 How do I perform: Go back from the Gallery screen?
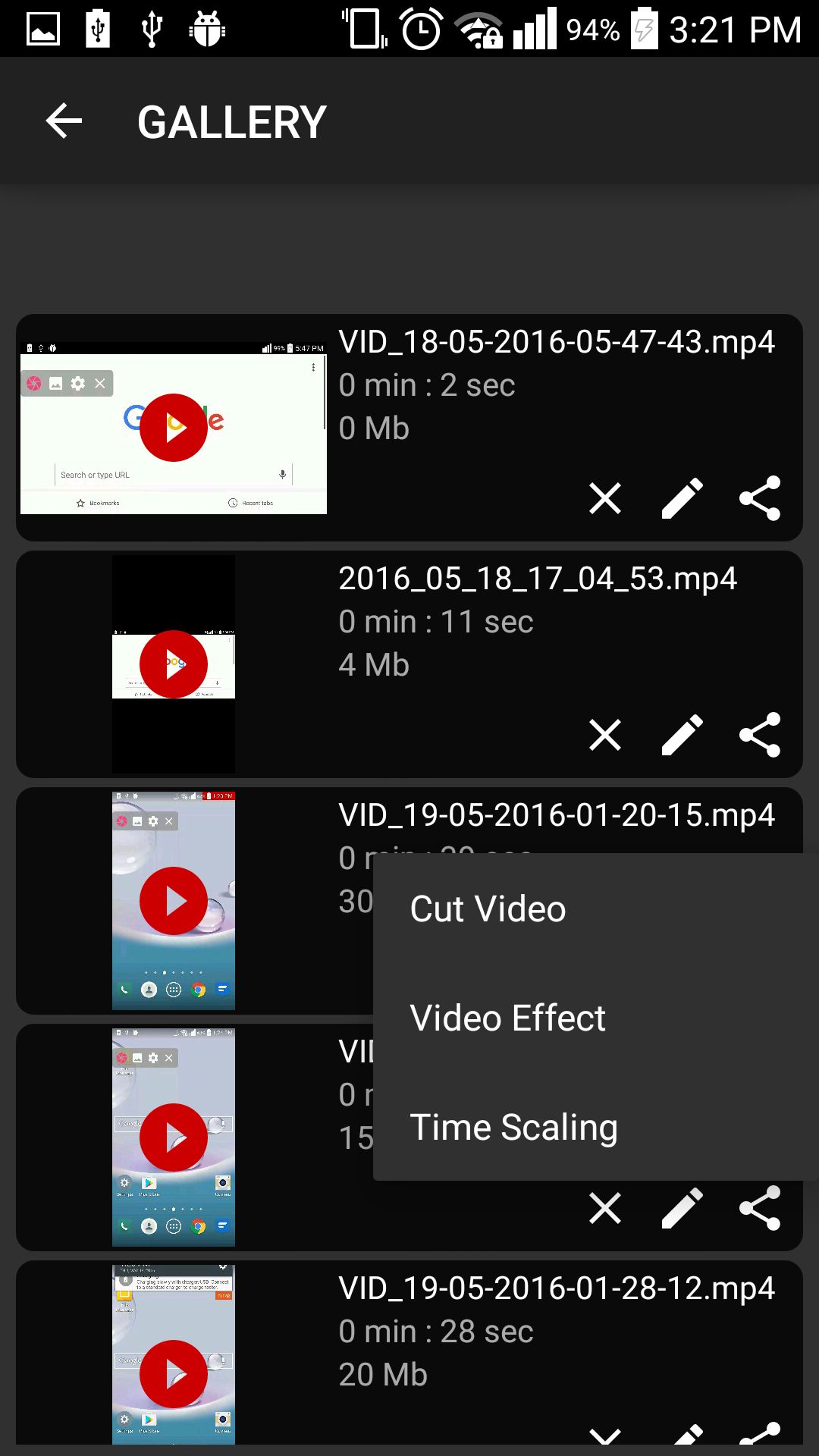pos(64,121)
